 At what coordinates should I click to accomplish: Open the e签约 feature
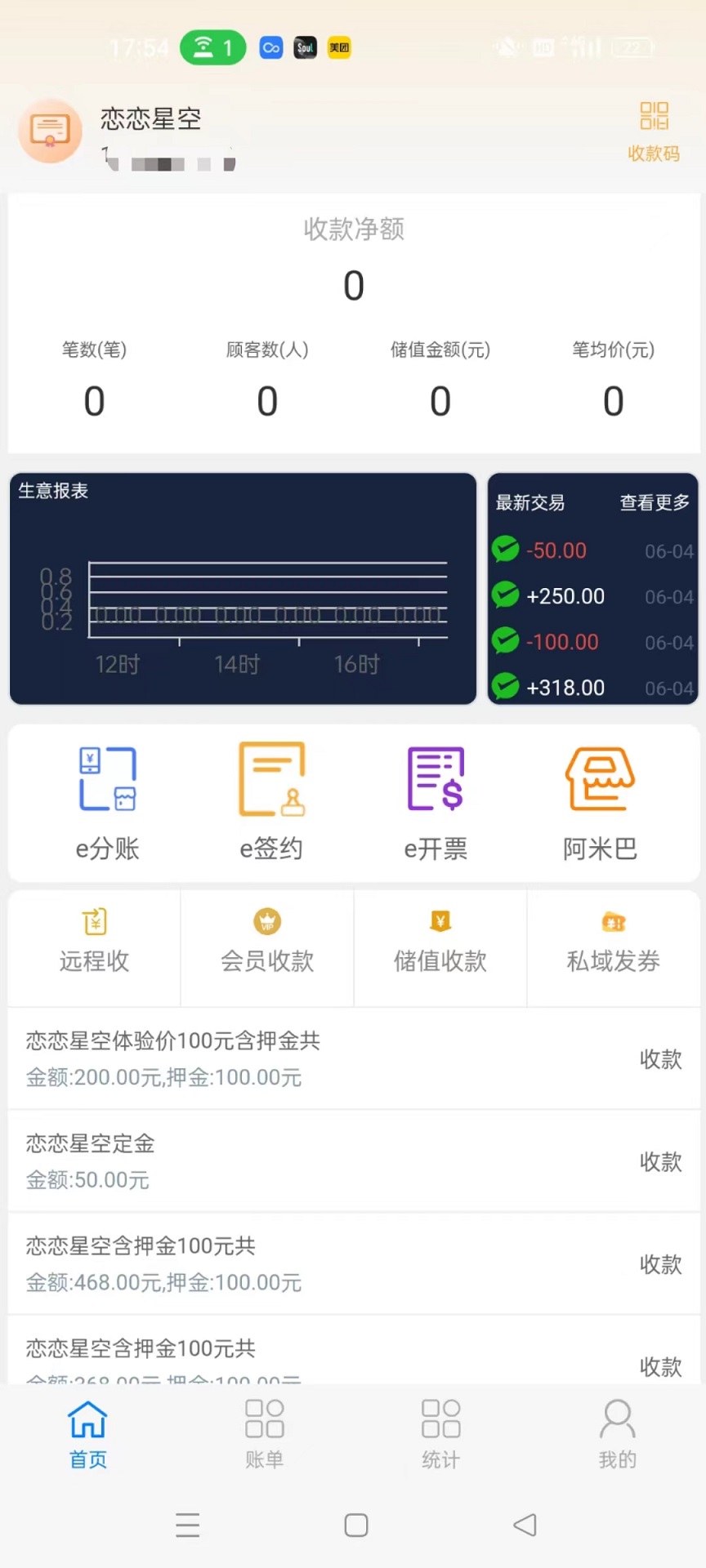[271, 804]
